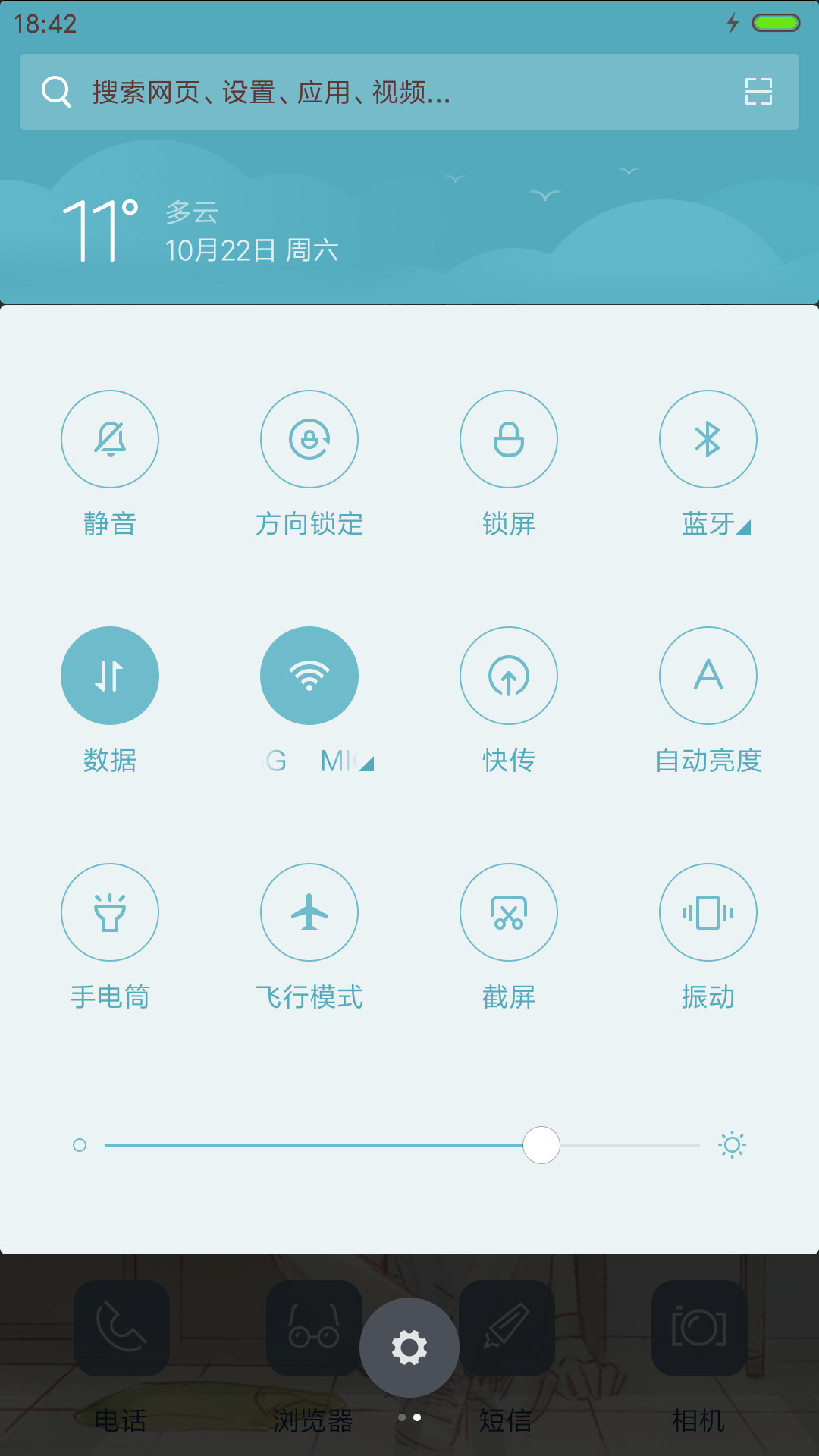Turn on the 手电筒 flashlight
This screenshot has width=819, height=1456.
point(110,912)
